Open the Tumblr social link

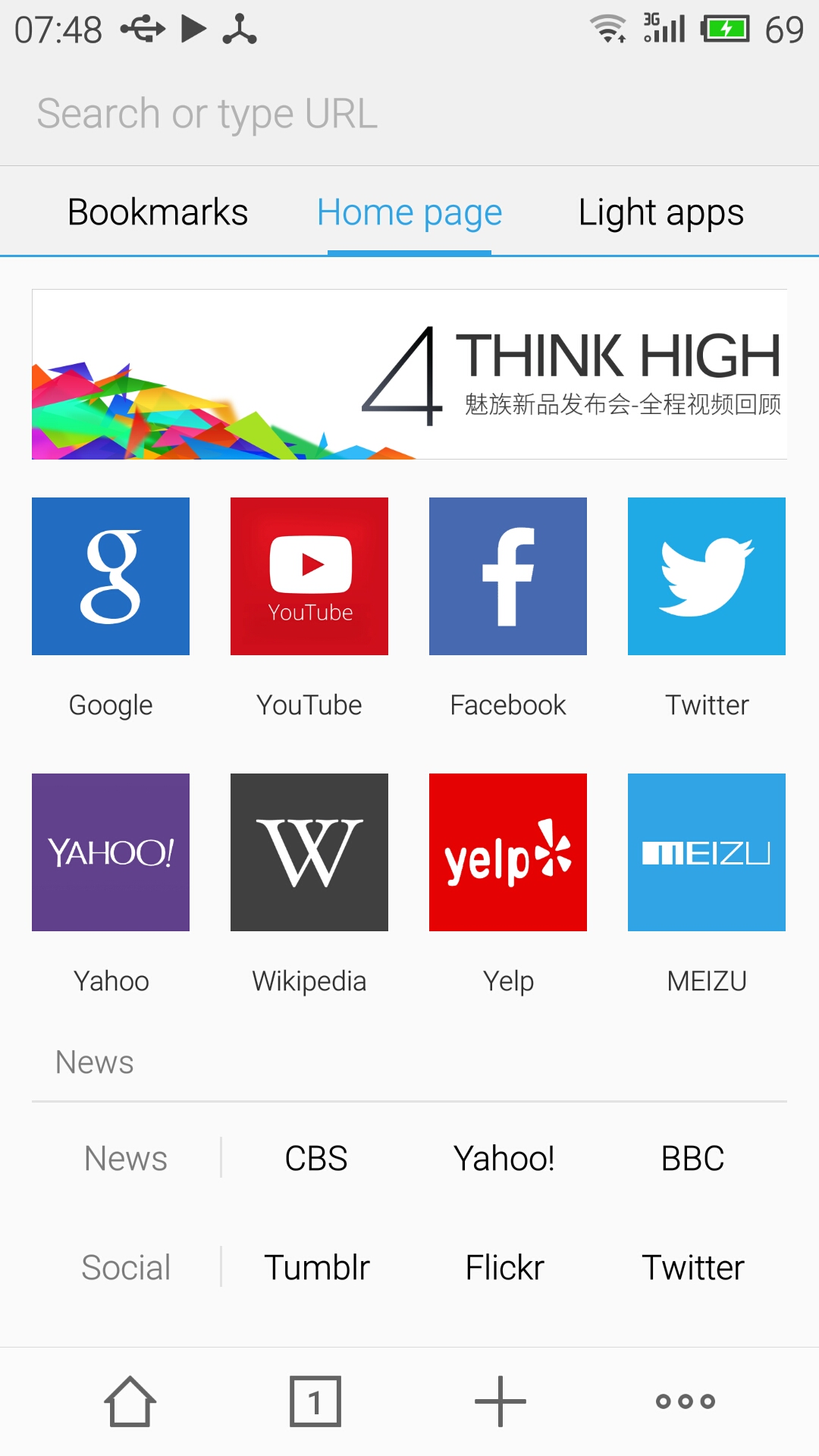(316, 1268)
